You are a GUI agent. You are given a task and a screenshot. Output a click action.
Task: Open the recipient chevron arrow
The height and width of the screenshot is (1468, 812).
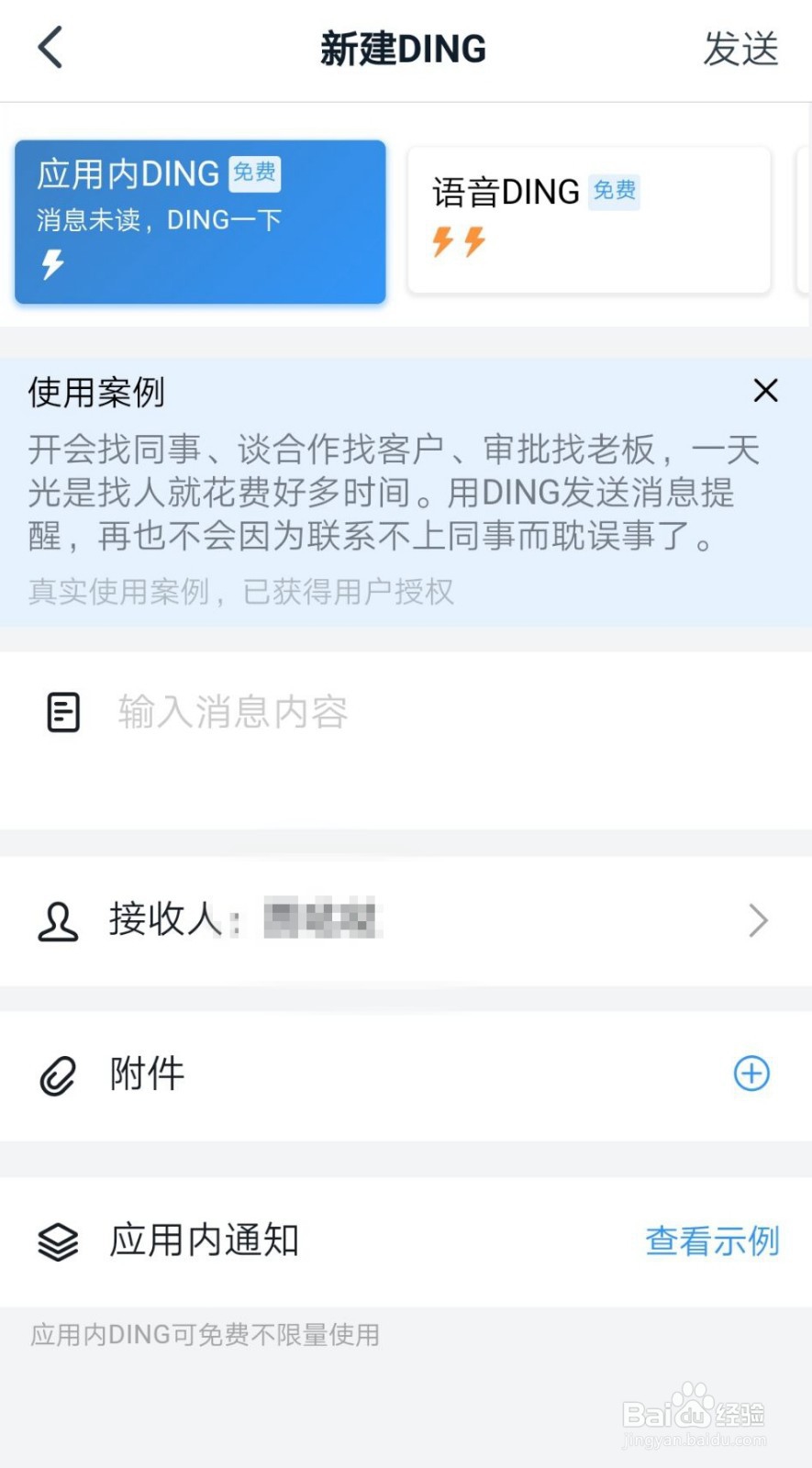[759, 921]
